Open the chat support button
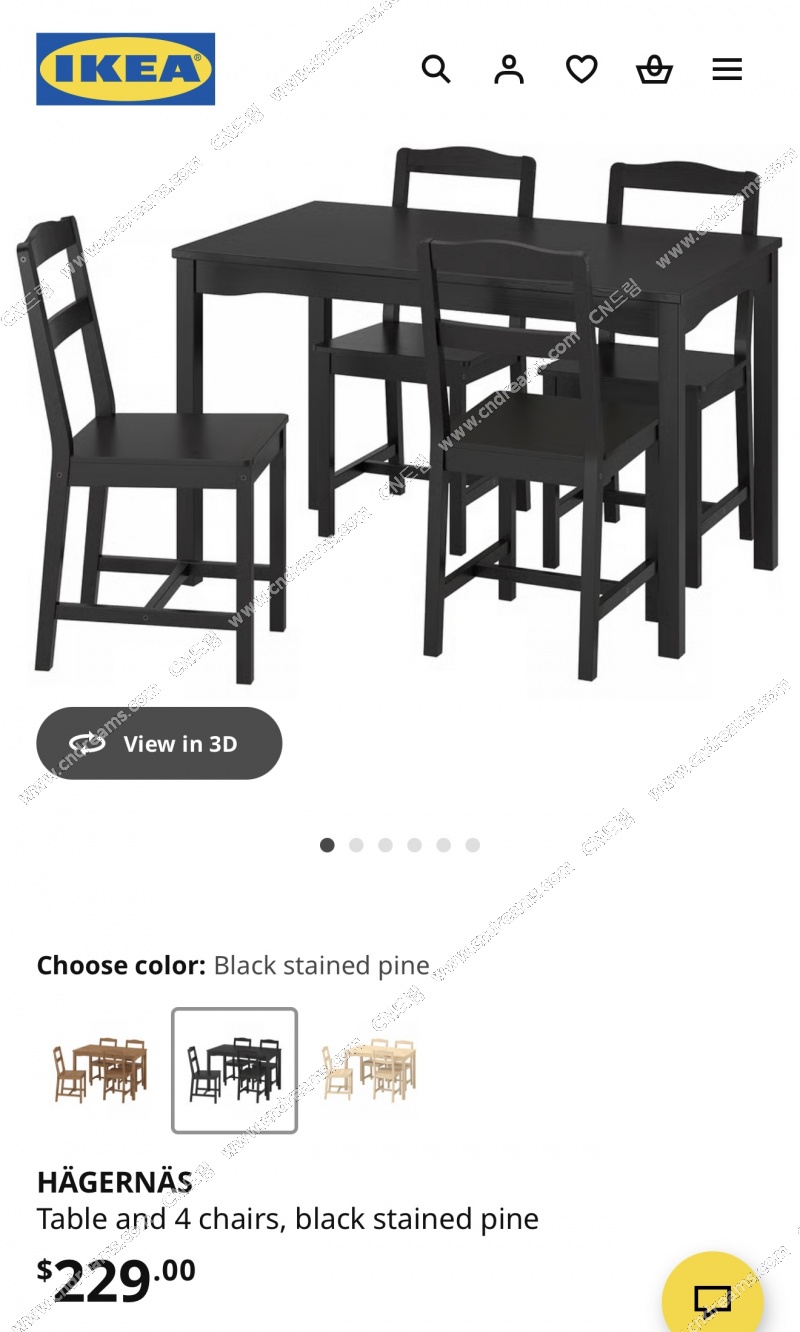800x1332 pixels. click(712, 1300)
